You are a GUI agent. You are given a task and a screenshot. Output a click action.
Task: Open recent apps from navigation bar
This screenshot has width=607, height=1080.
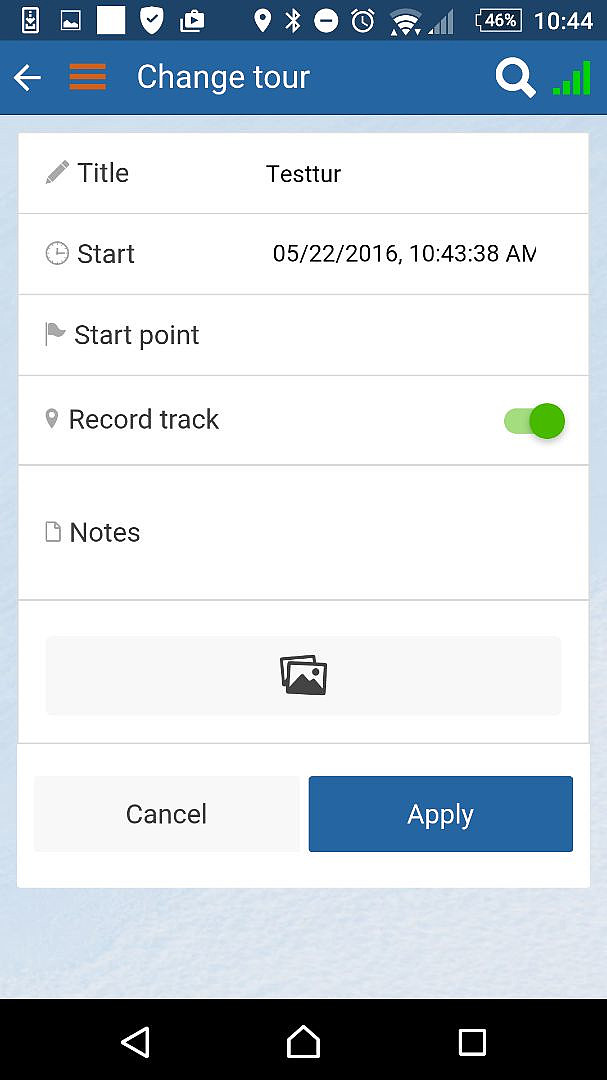(472, 1042)
